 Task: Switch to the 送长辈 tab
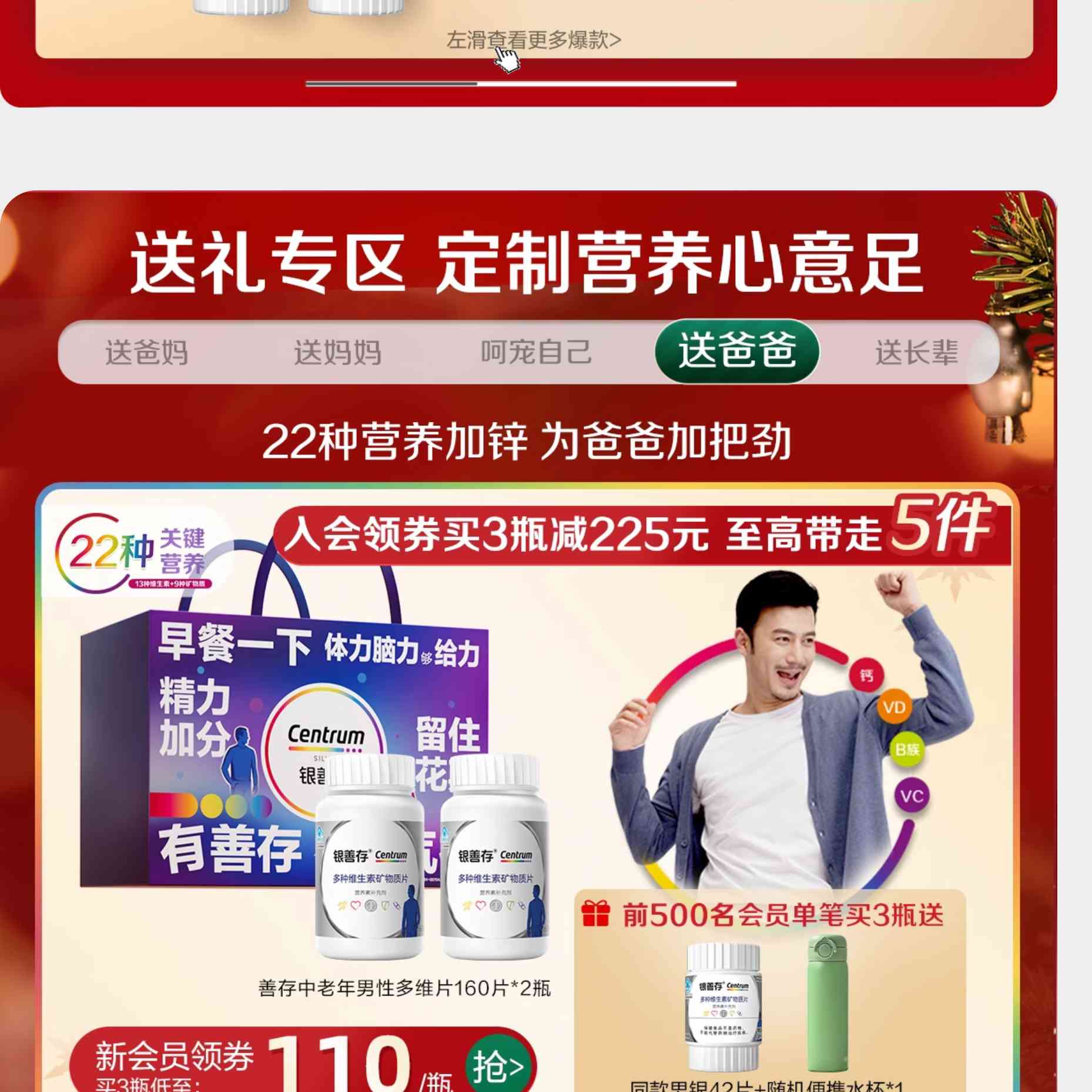[916, 353]
